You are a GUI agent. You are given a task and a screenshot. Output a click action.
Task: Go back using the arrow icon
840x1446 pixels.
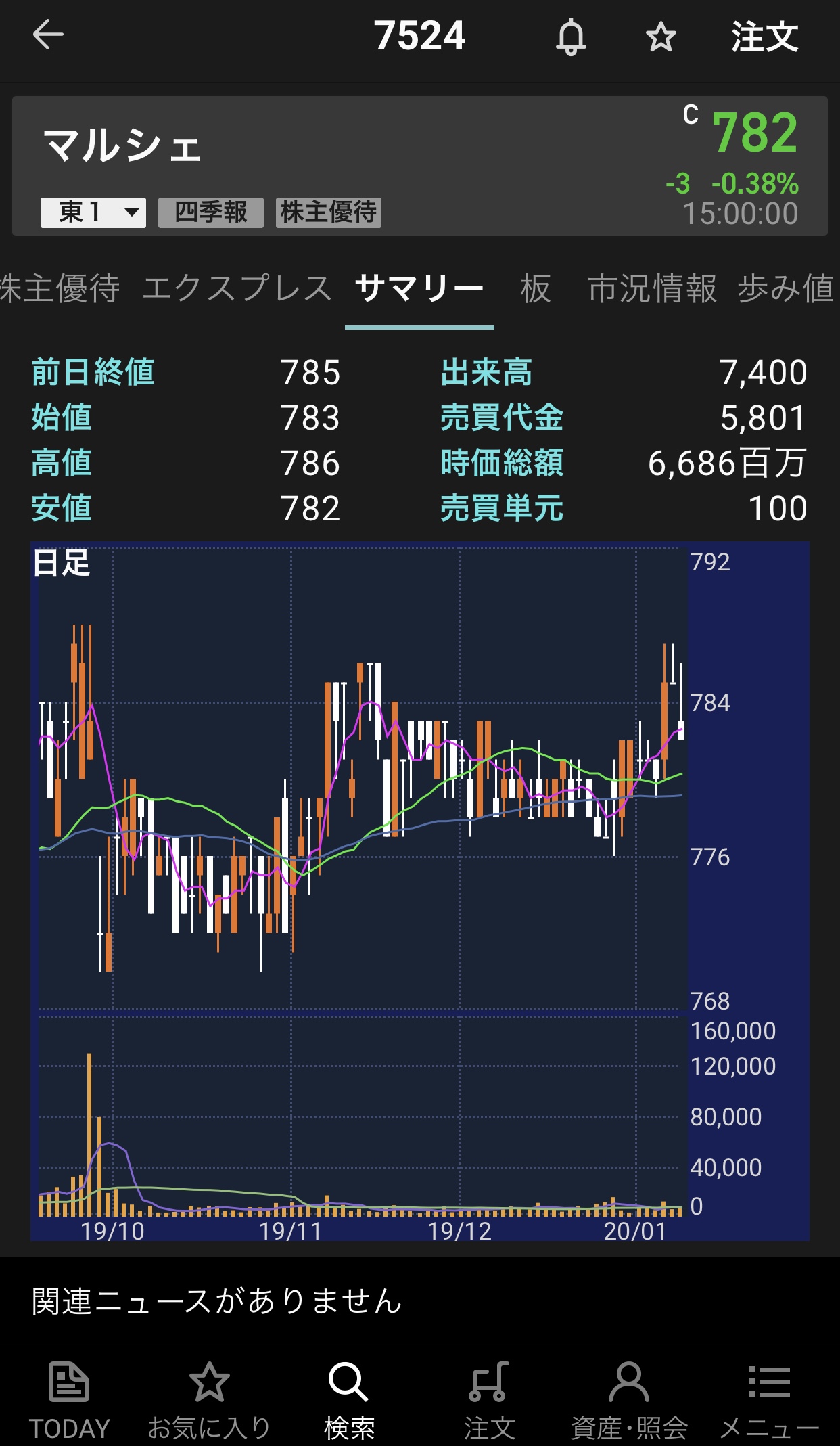[x=48, y=35]
